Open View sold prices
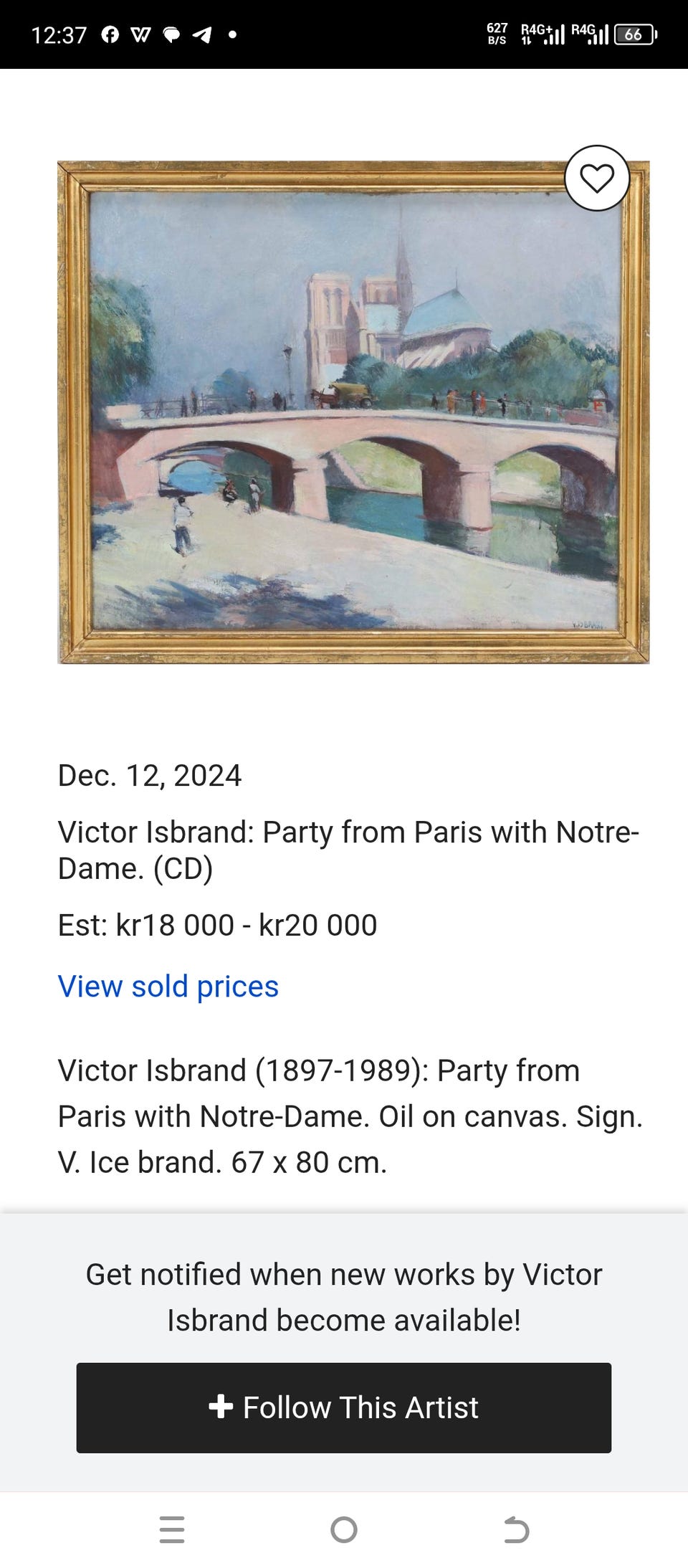This screenshot has height=1568, width=688. click(168, 986)
